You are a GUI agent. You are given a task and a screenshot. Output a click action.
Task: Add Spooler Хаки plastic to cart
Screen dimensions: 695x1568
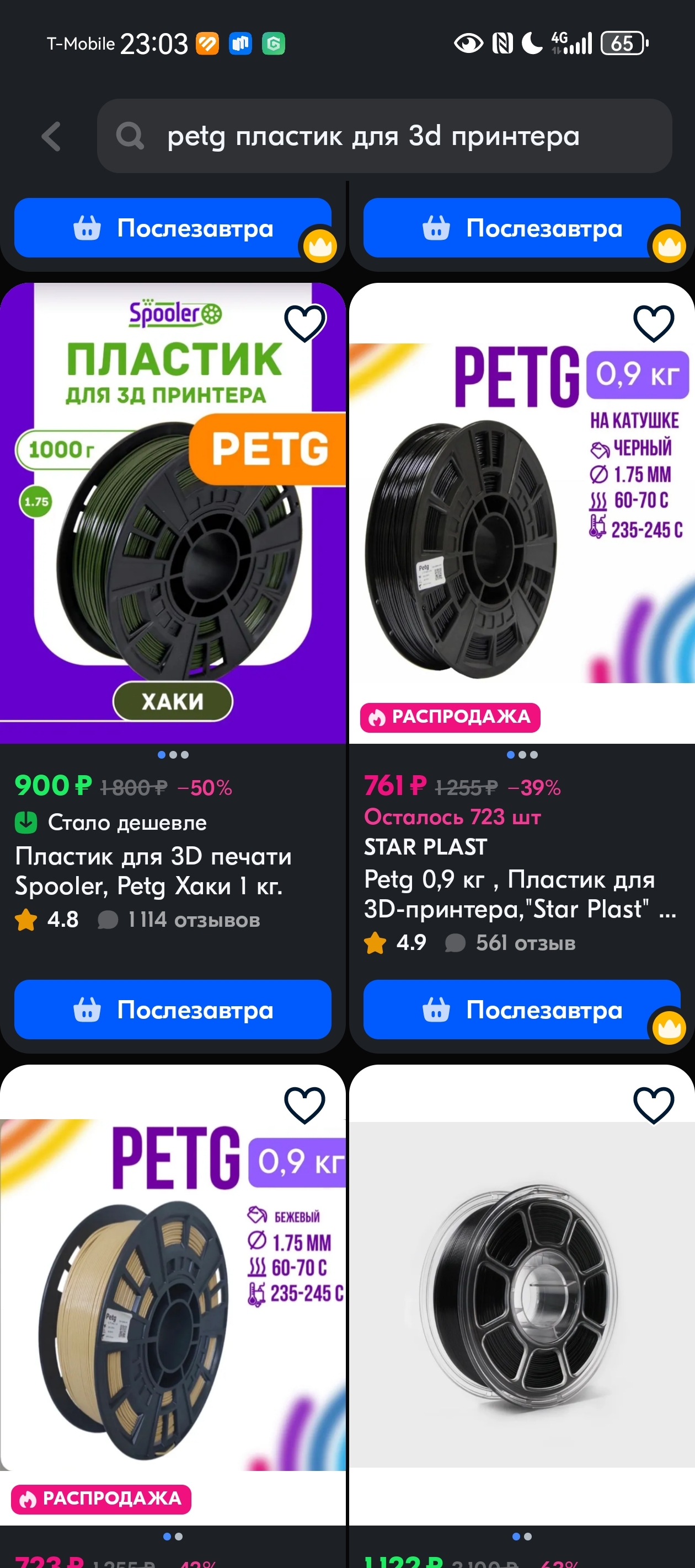[x=173, y=1010]
